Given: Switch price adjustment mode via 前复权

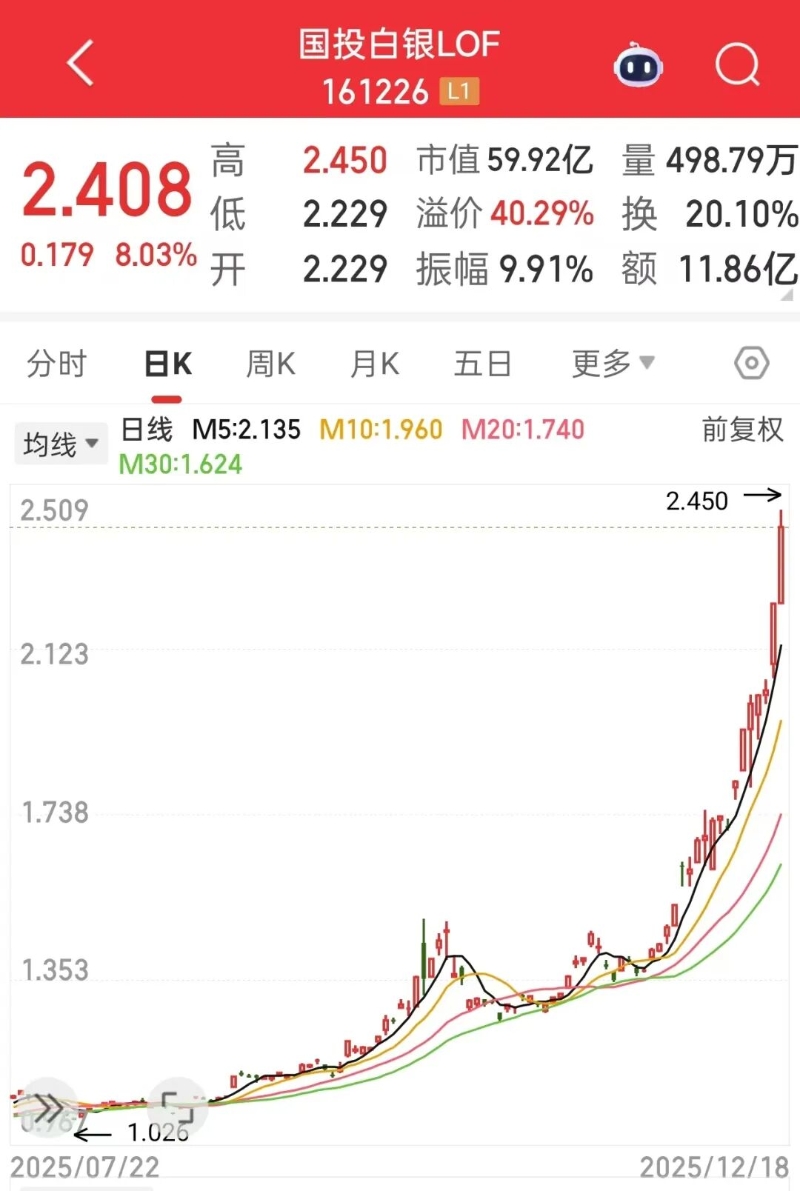Looking at the screenshot, I should tap(742, 429).
